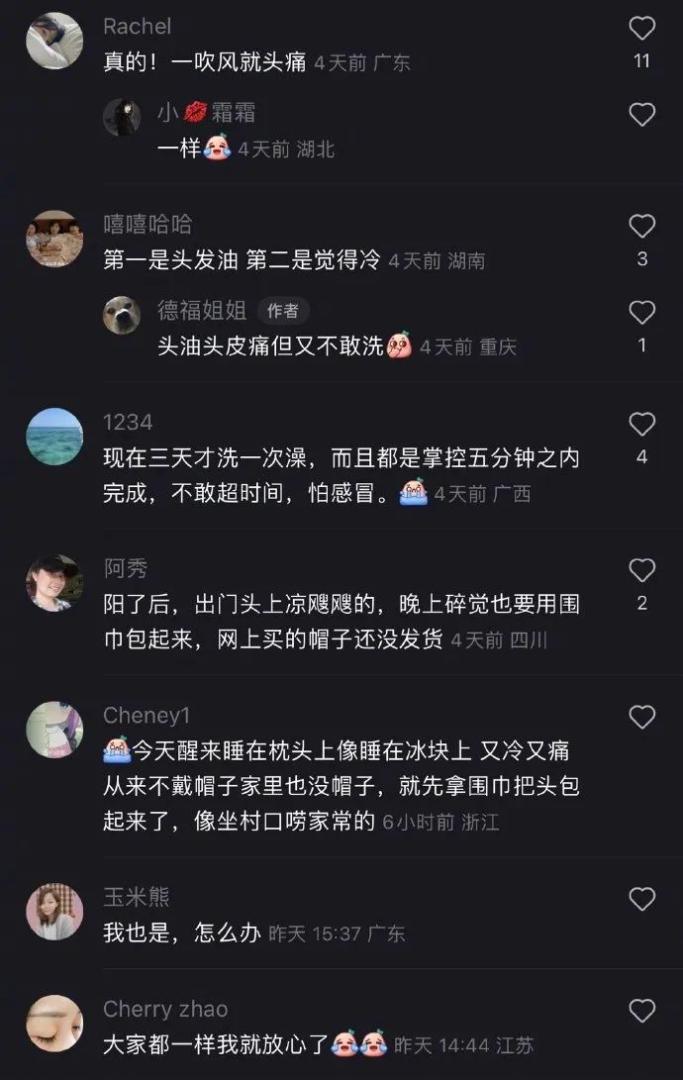Open the avatar of user 1234
The width and height of the screenshot is (683, 1080).
54,436
